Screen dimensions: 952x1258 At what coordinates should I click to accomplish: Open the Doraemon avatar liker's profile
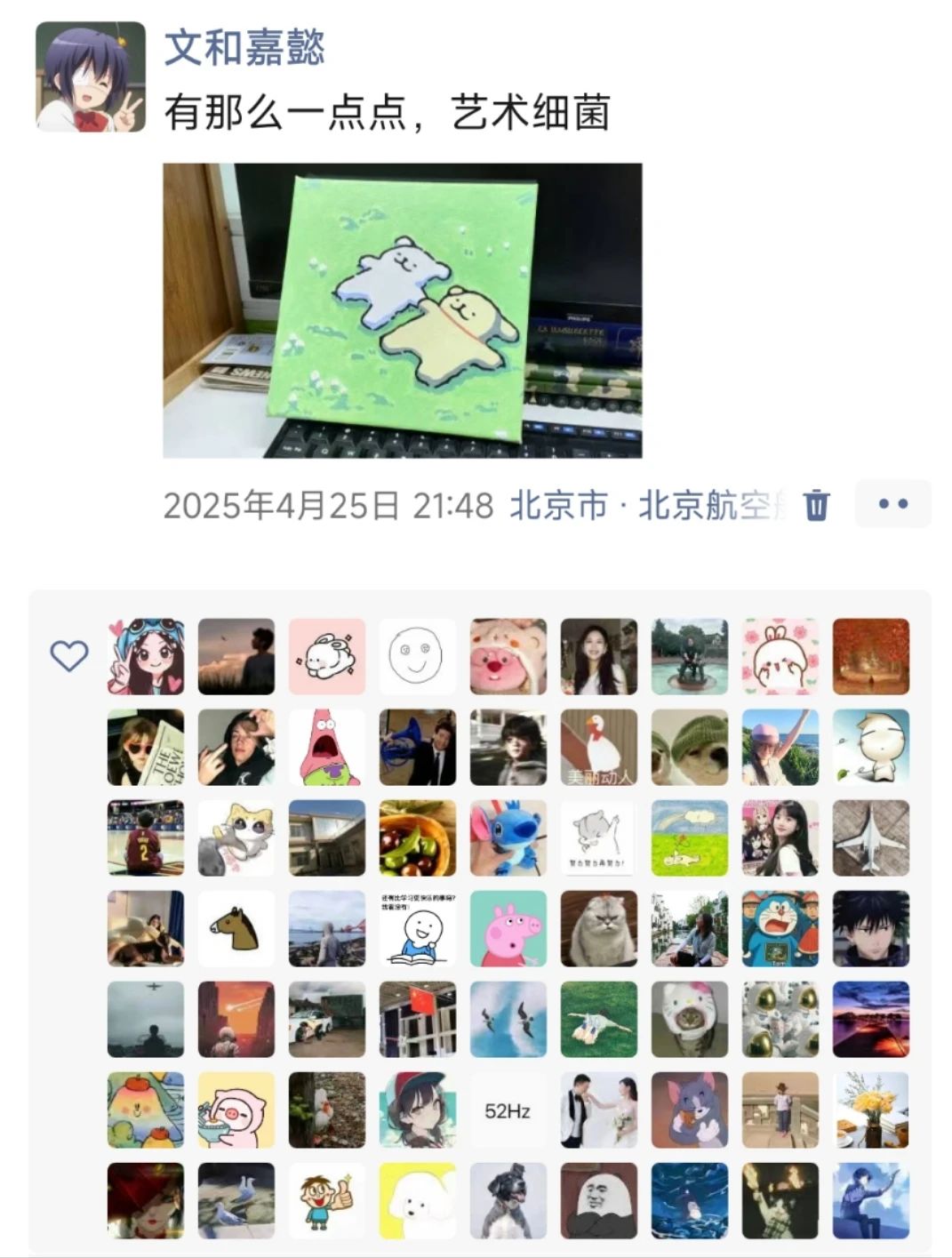(780, 928)
